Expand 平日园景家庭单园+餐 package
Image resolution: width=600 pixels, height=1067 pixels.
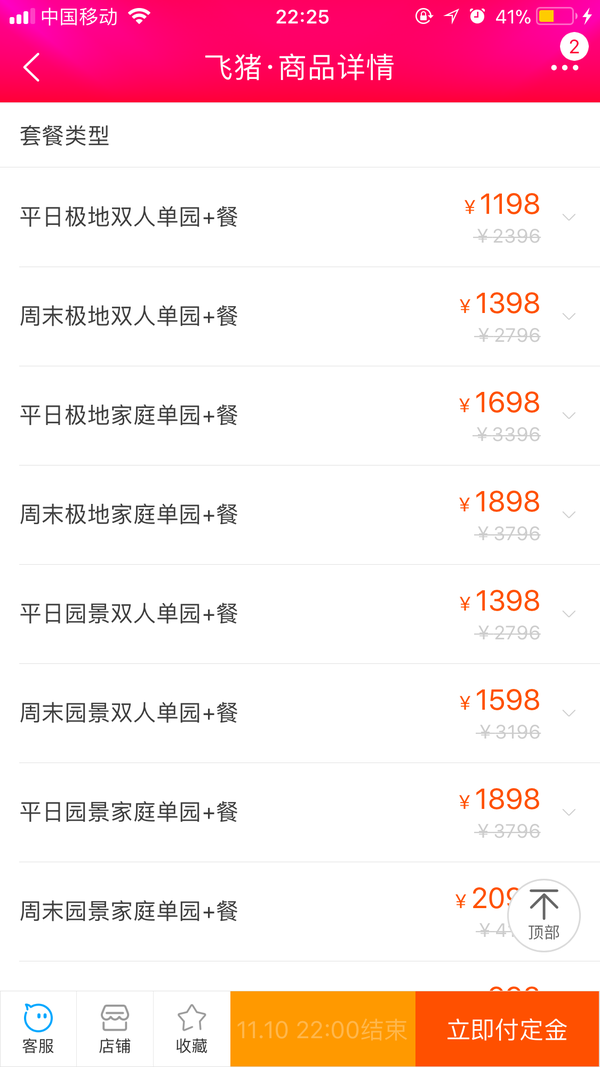(x=300, y=813)
